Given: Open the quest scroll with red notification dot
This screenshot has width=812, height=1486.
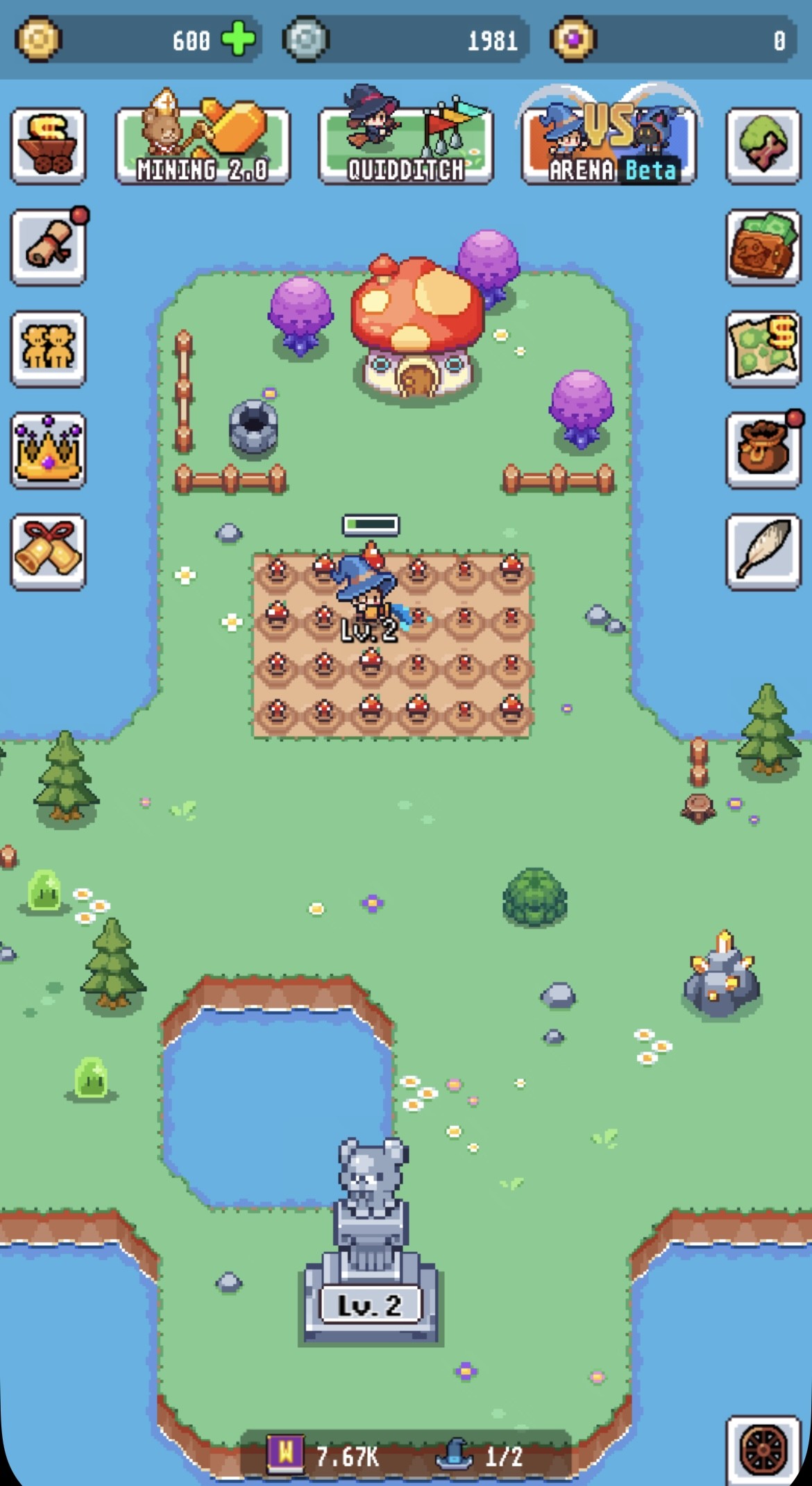Looking at the screenshot, I should [47, 246].
